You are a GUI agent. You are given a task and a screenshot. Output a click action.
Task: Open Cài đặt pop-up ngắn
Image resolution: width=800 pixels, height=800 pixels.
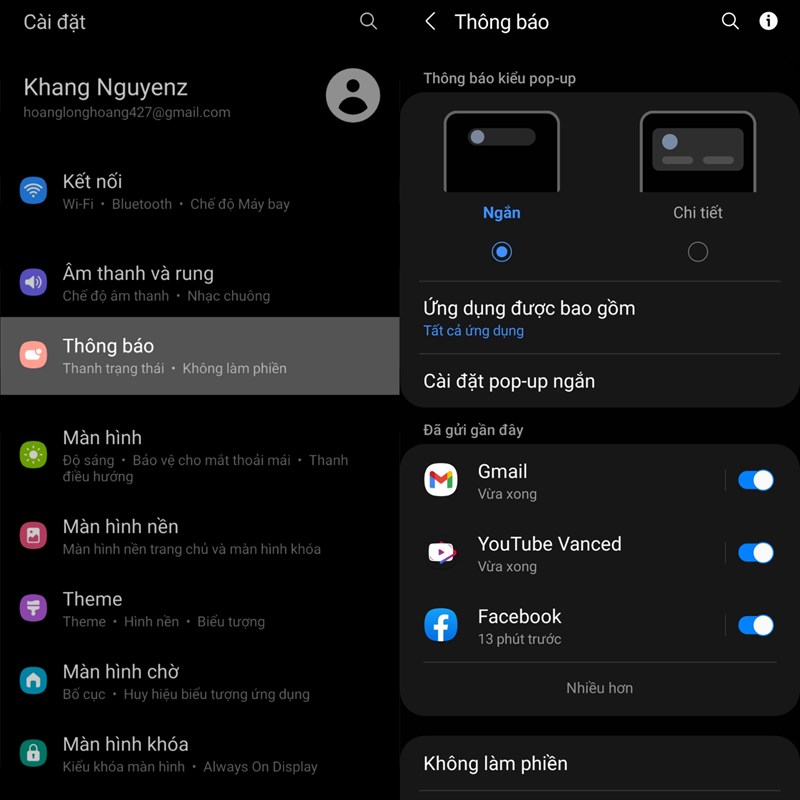598,381
